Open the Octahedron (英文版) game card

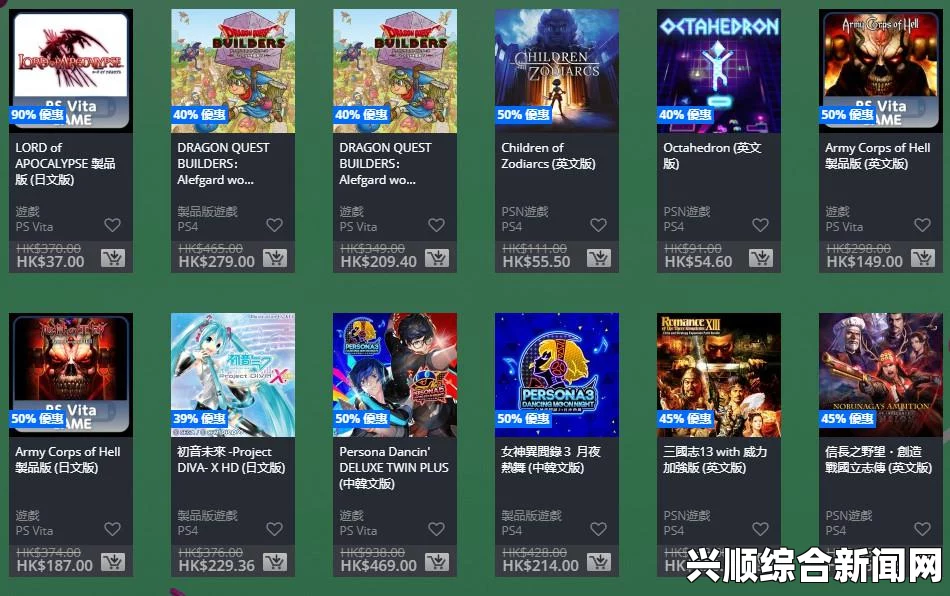click(718, 70)
